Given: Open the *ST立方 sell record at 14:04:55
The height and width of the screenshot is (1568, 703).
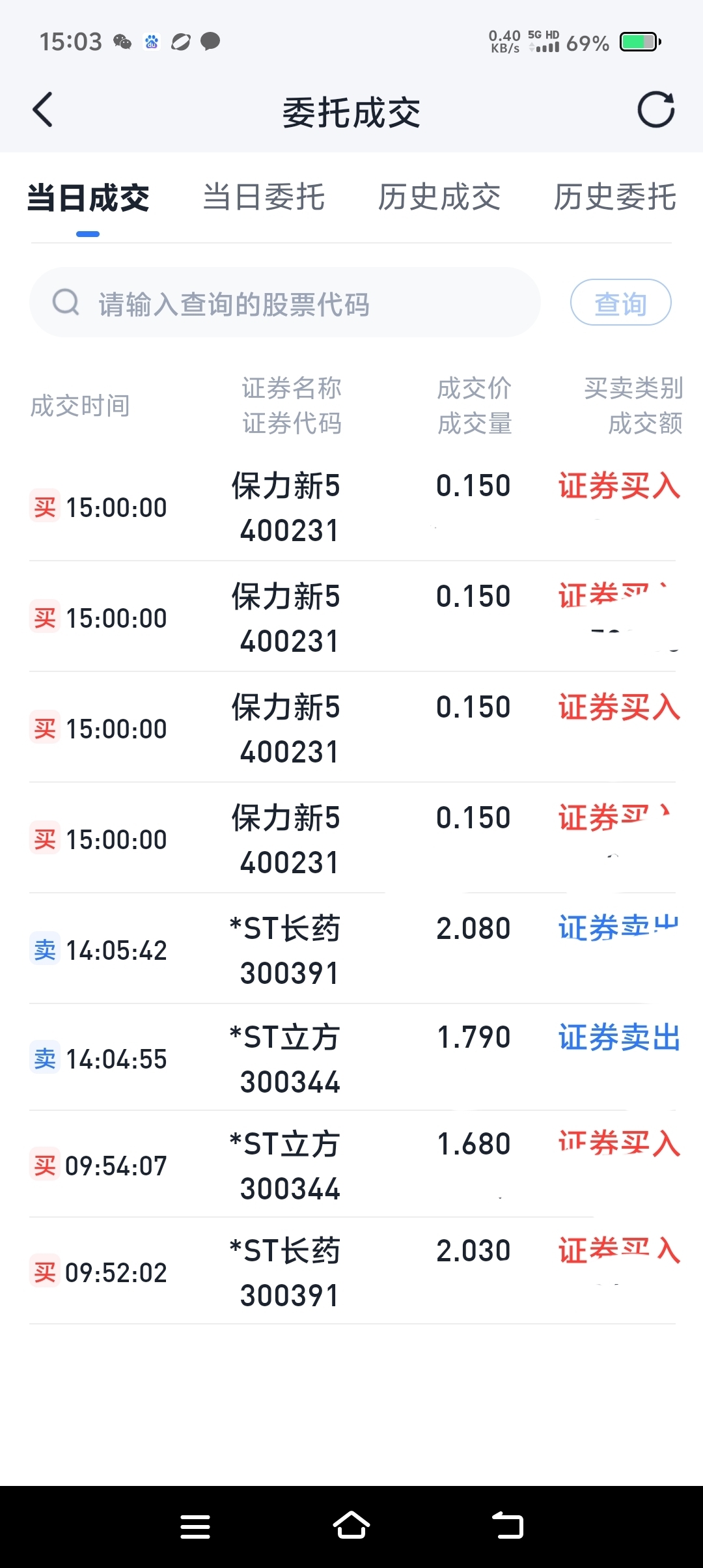Looking at the screenshot, I should click(x=351, y=1058).
